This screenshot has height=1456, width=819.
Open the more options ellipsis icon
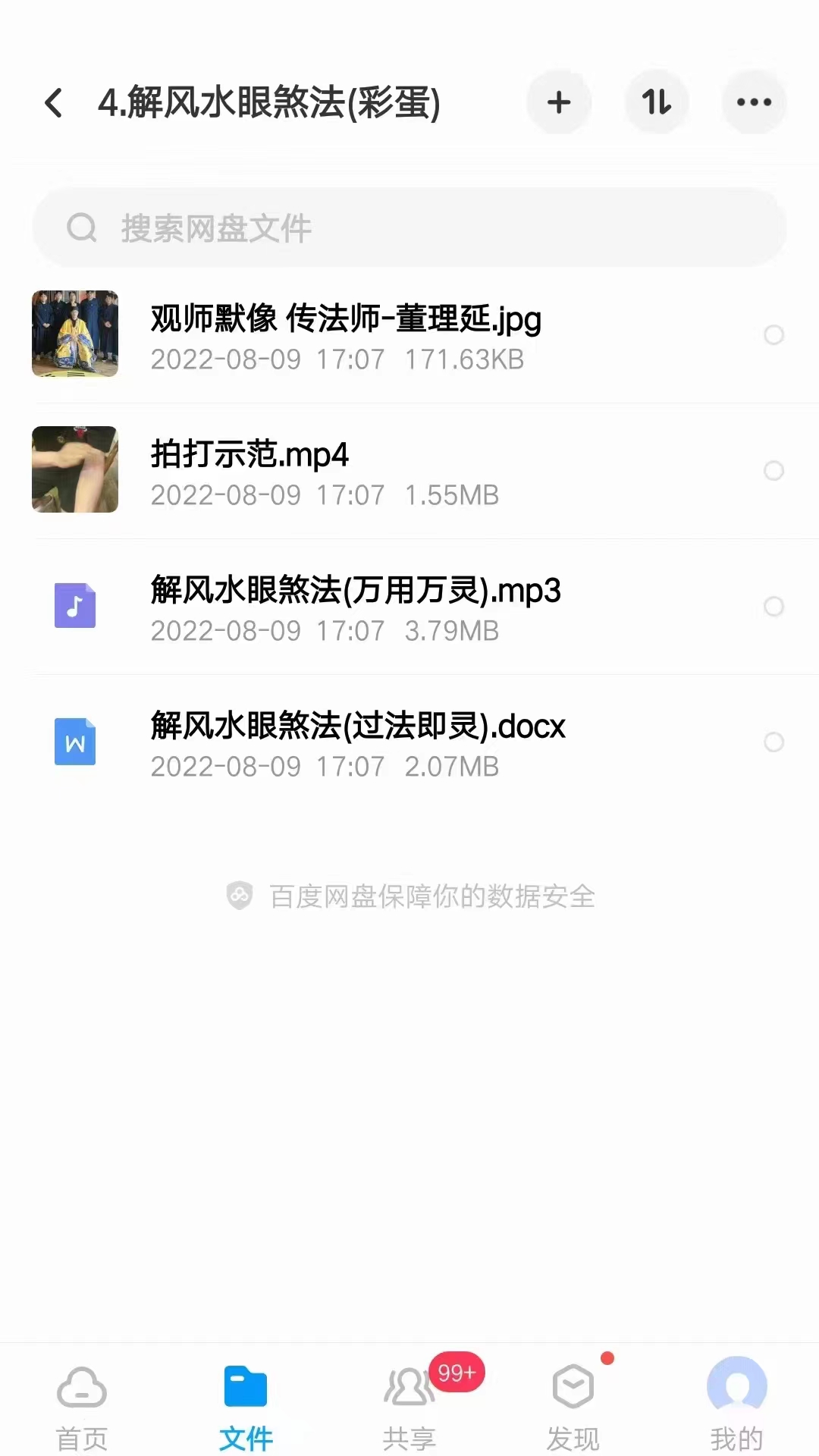[754, 102]
